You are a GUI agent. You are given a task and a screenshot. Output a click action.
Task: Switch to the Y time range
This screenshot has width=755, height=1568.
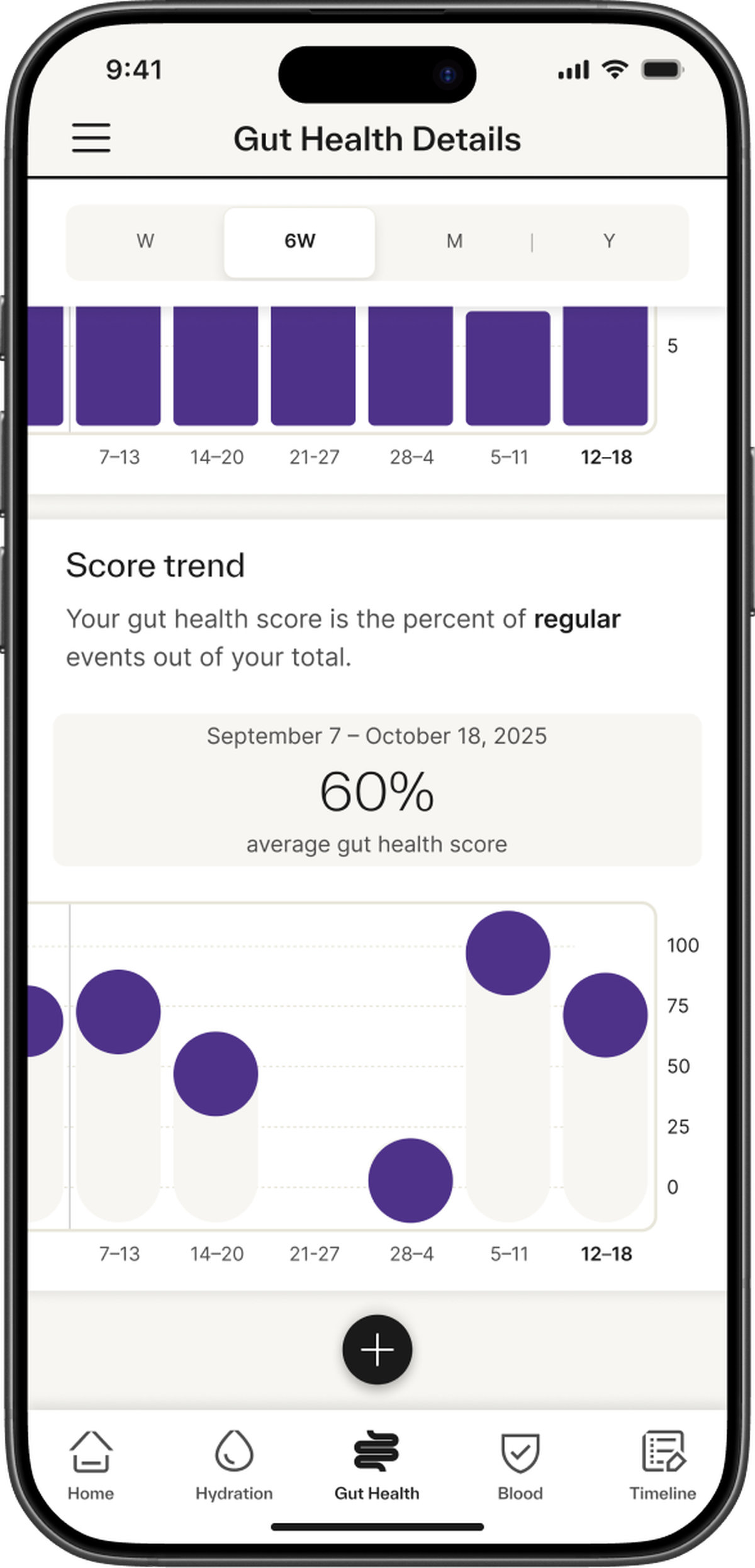point(609,242)
